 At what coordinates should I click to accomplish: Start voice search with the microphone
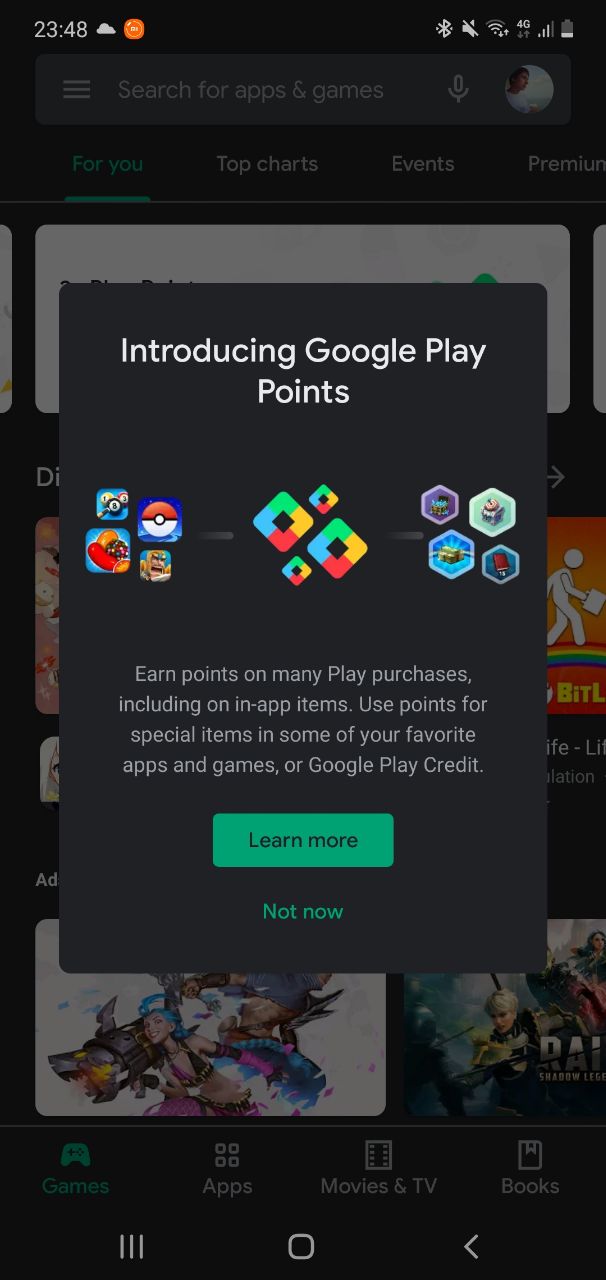458,90
